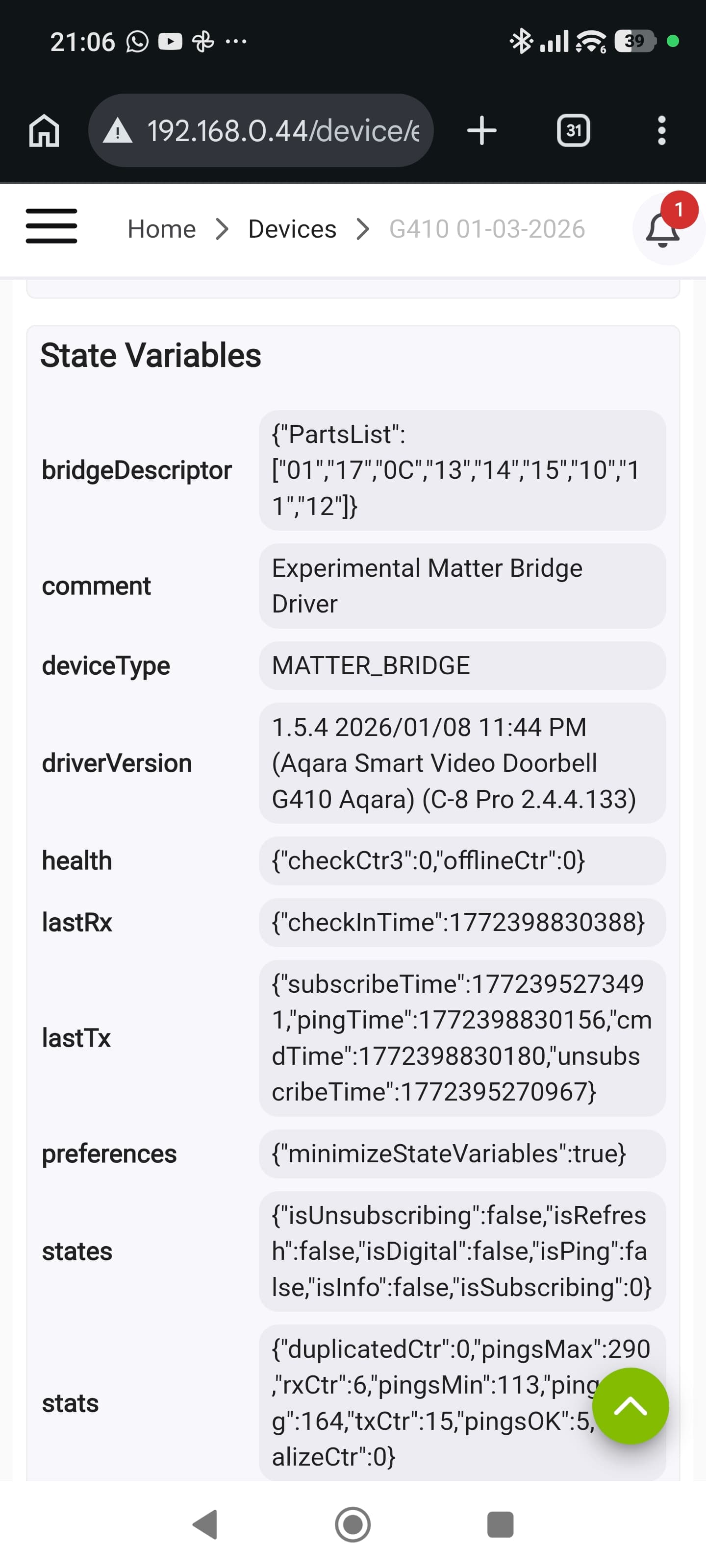Open recent apps from navigation bar
The height and width of the screenshot is (1568, 706).
500,1524
